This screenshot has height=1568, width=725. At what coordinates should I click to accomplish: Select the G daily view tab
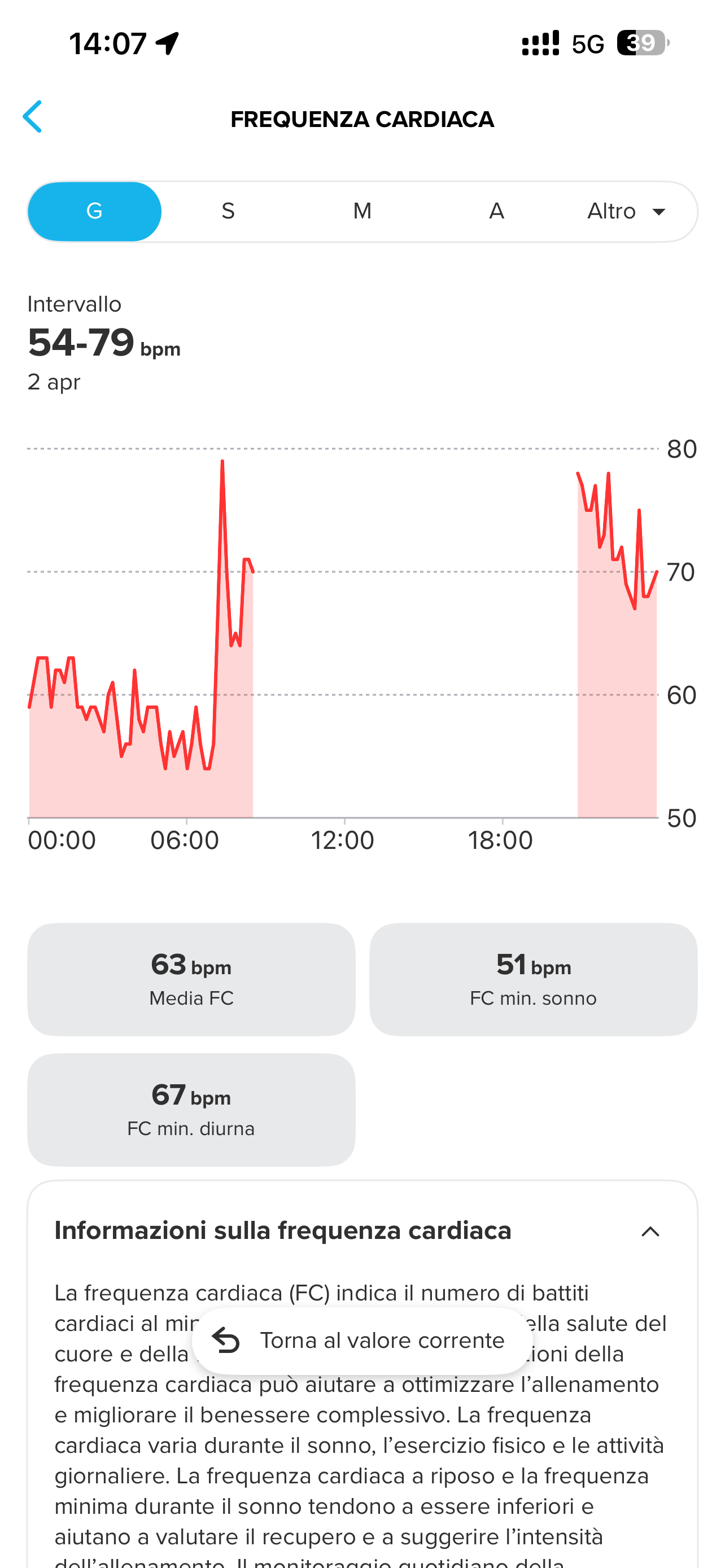pyautogui.click(x=94, y=211)
